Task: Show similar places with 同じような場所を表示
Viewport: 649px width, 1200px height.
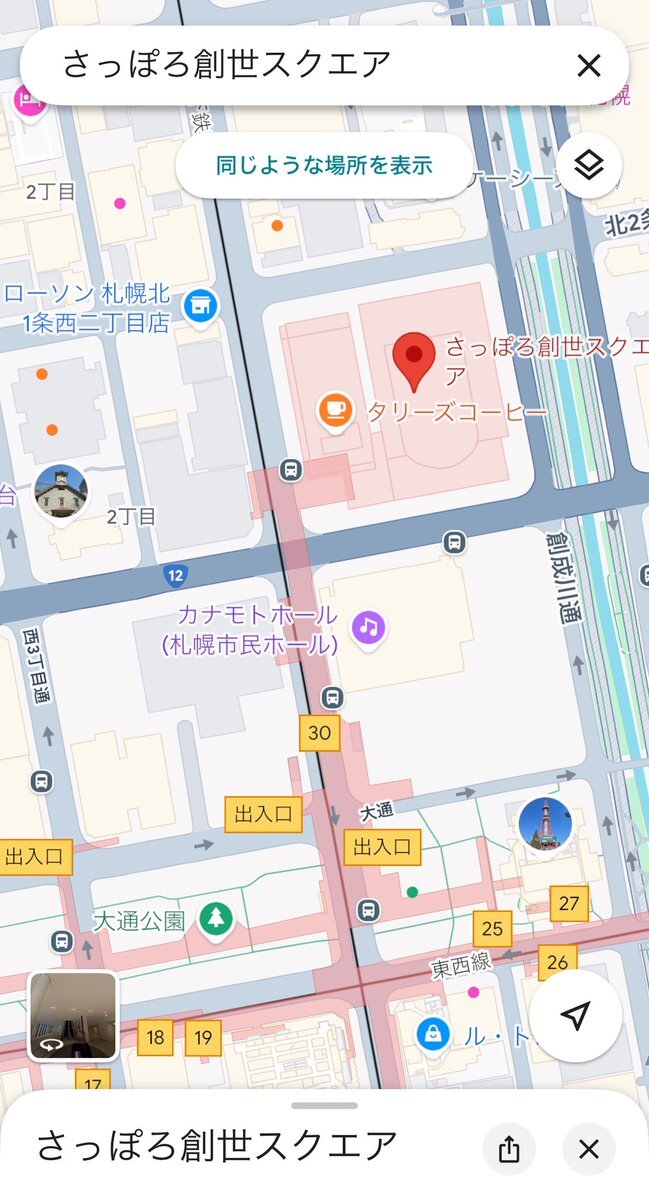Action: coord(324,165)
